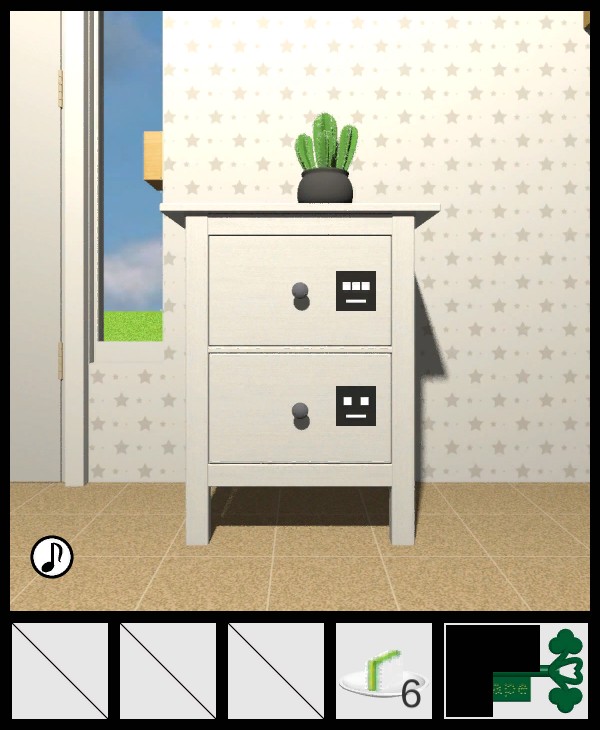The width and height of the screenshot is (600, 730).
Task: Select the cake slice inventory item
Action: [383, 671]
